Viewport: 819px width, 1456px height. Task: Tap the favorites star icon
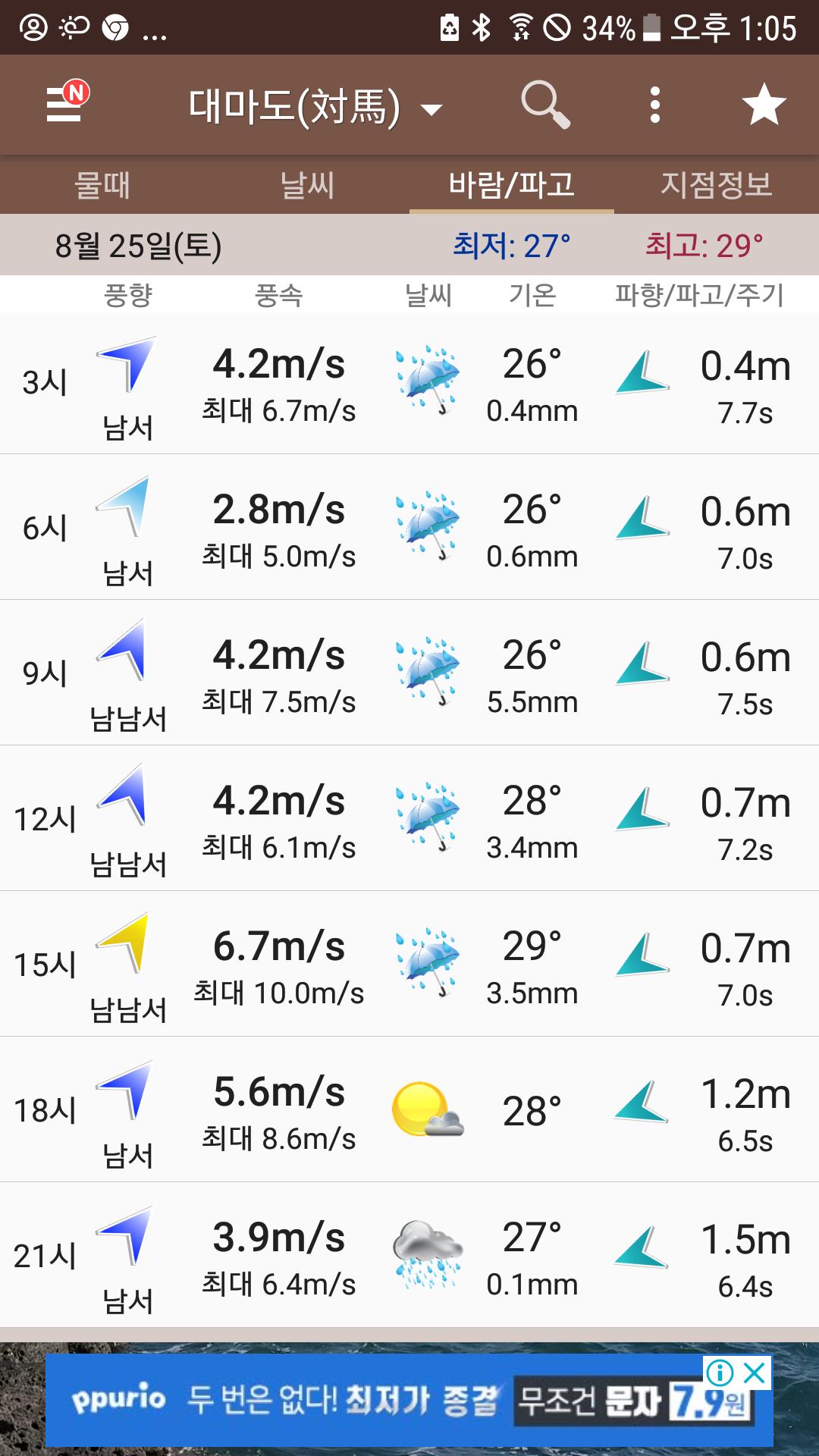click(764, 105)
